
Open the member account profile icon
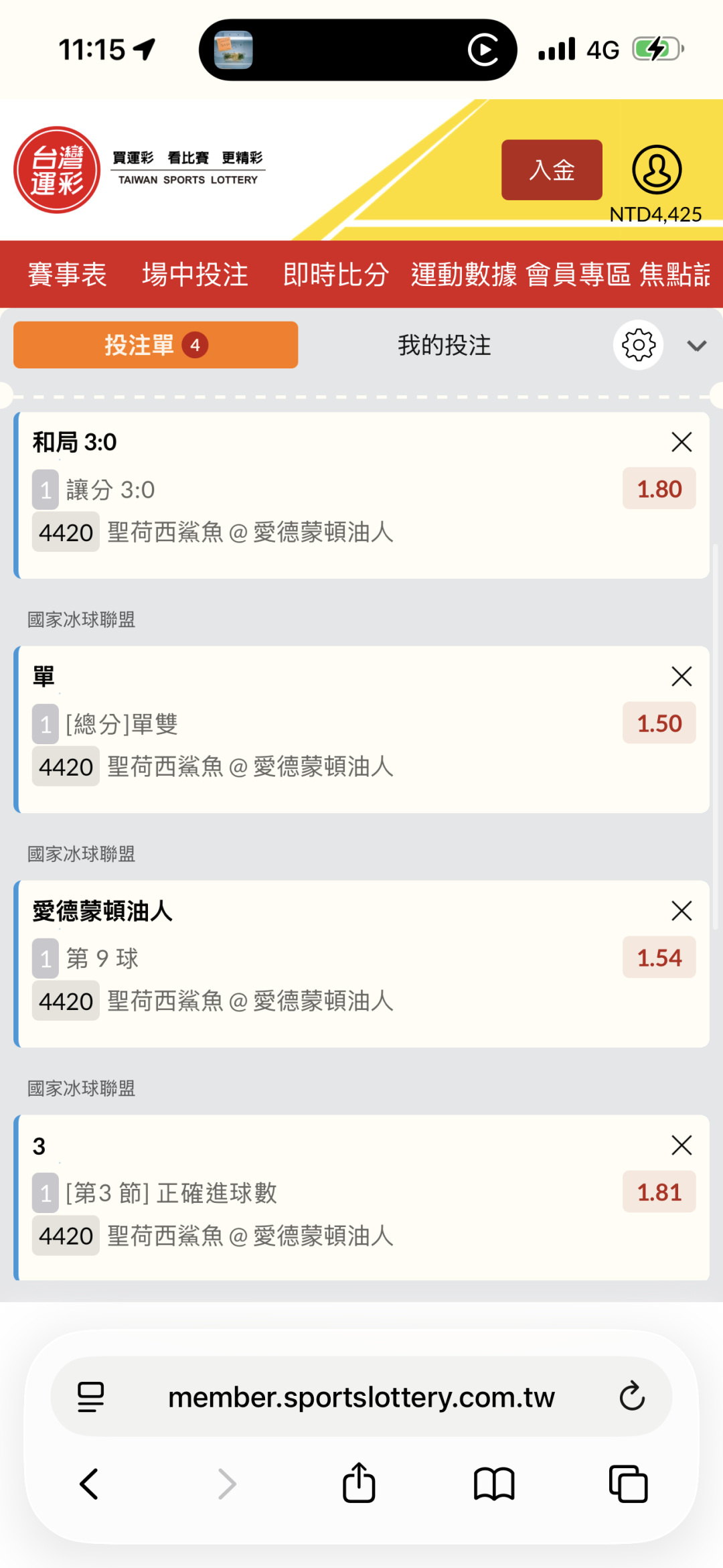click(657, 170)
